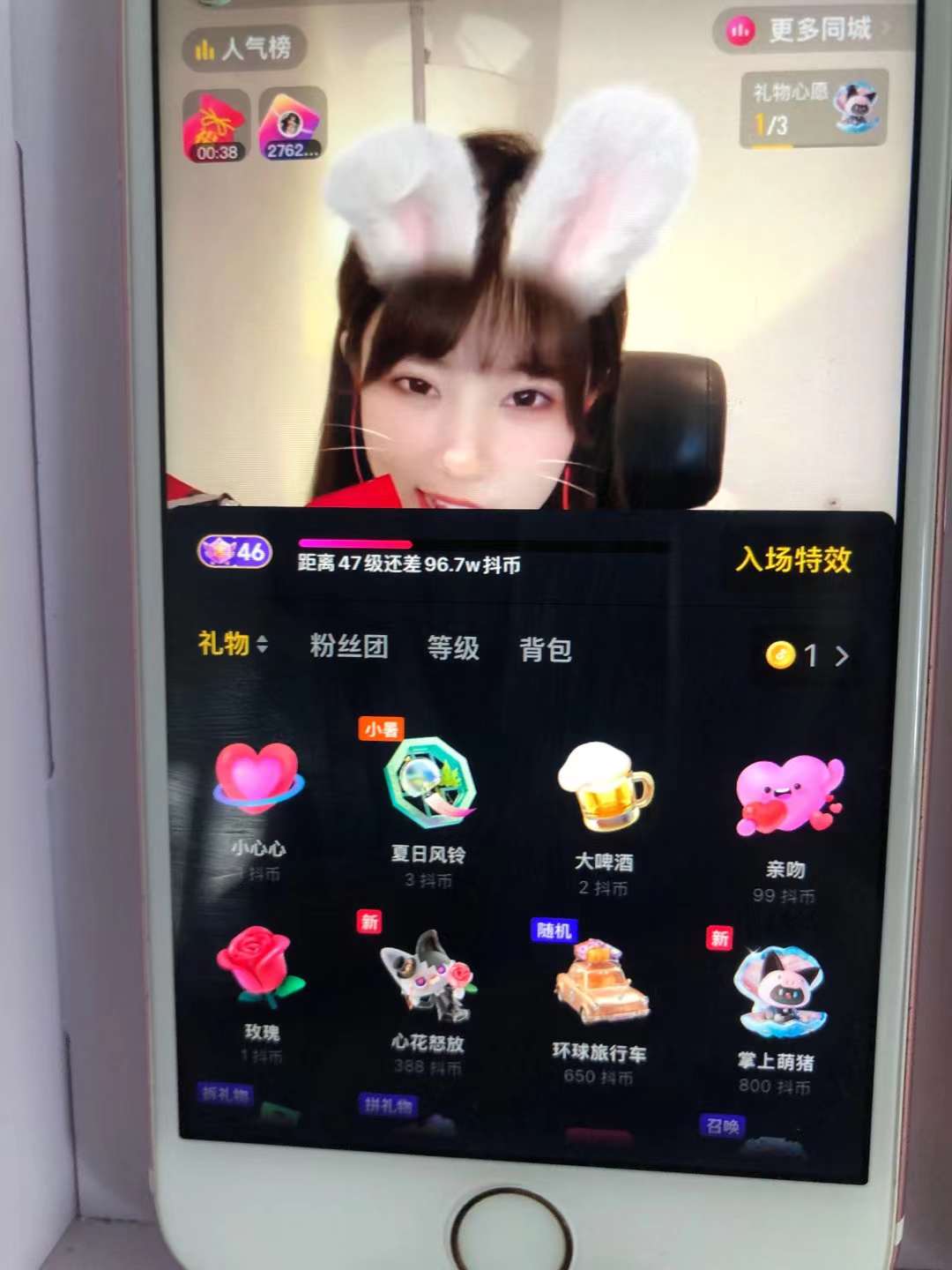Screen dimensions: 952x1270
Task: Open the coin balance recharge page
Action: tap(807, 655)
